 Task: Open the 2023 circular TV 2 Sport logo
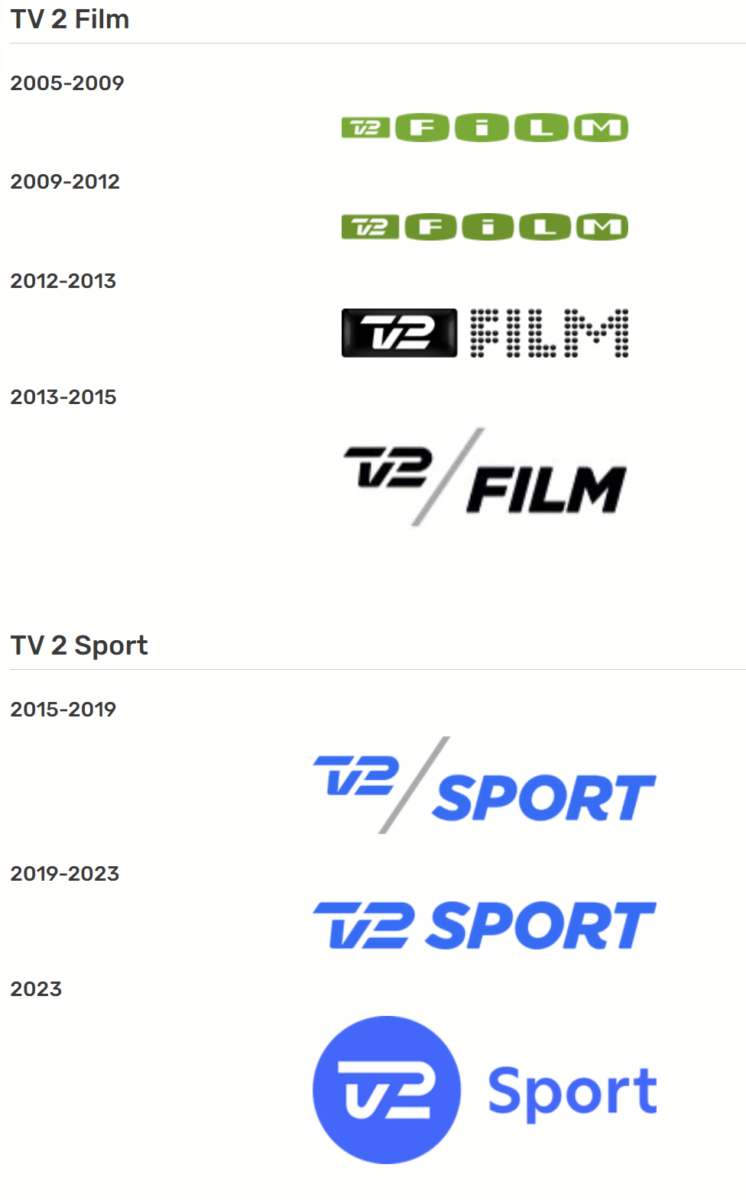pyautogui.click(x=485, y=1090)
